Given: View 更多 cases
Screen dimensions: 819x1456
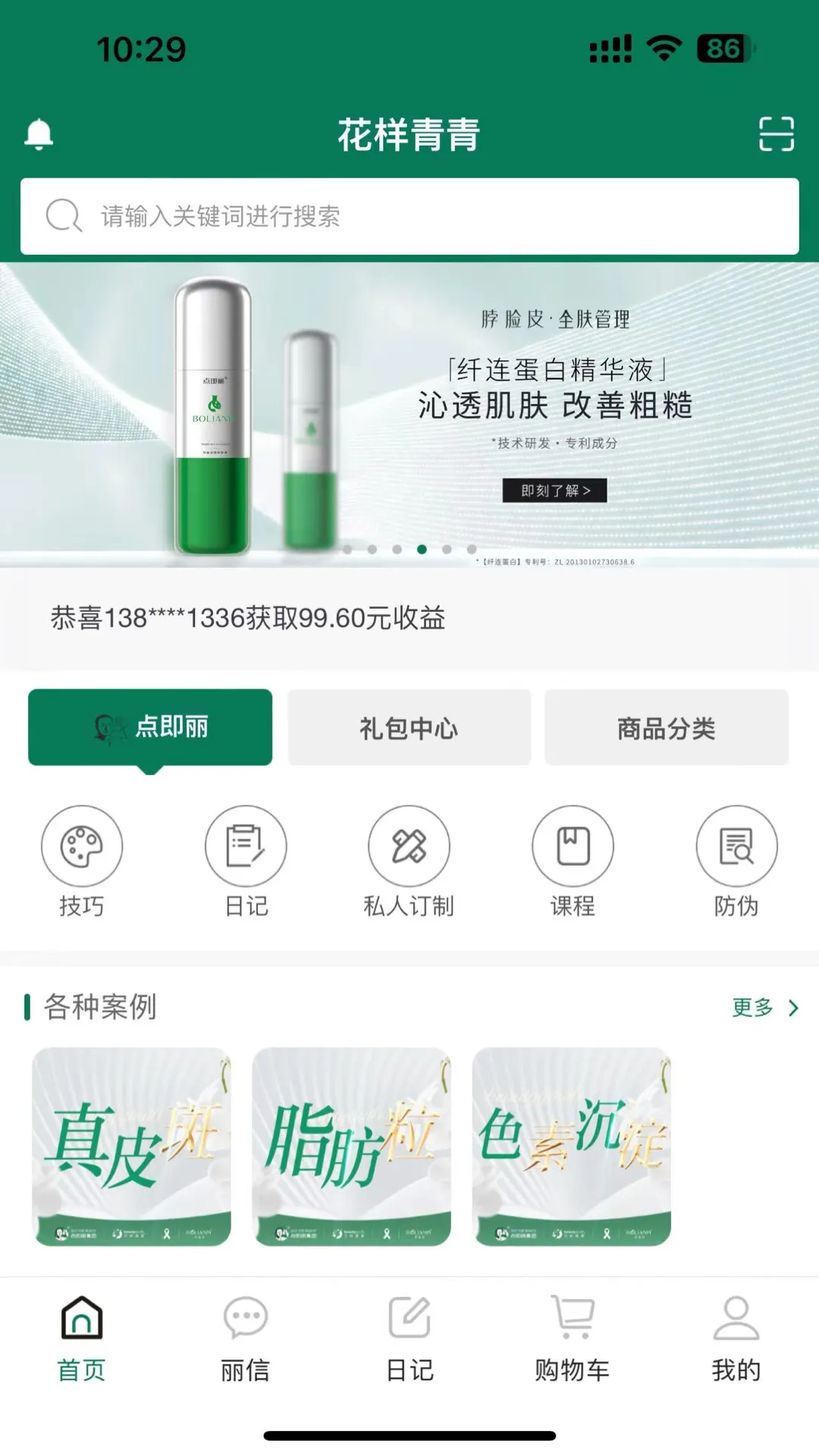Looking at the screenshot, I should (764, 1008).
